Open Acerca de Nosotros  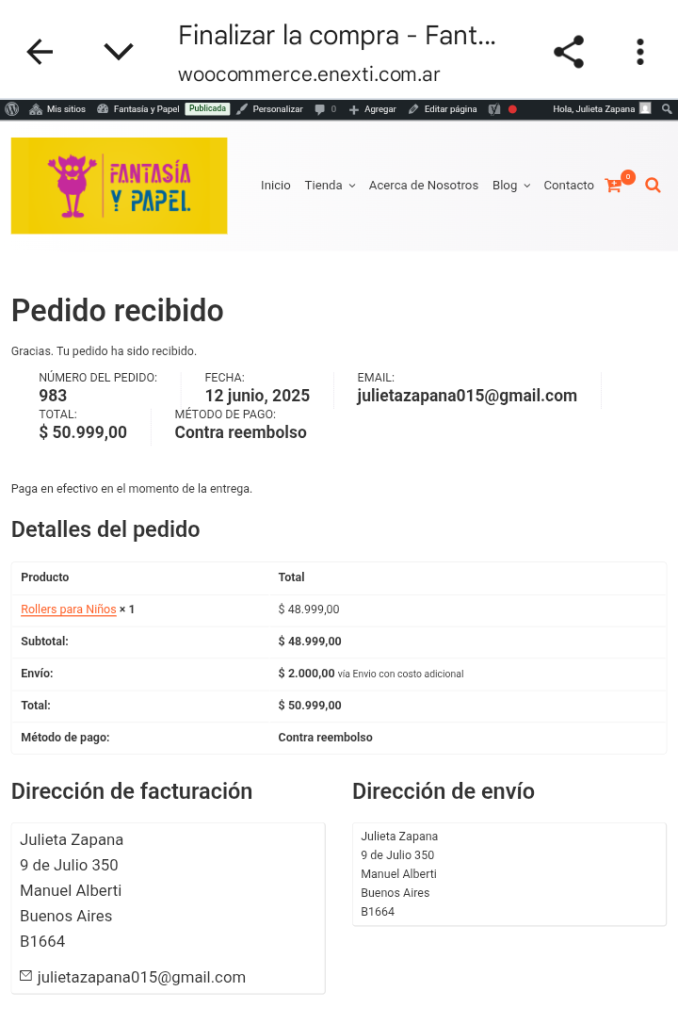click(x=423, y=185)
